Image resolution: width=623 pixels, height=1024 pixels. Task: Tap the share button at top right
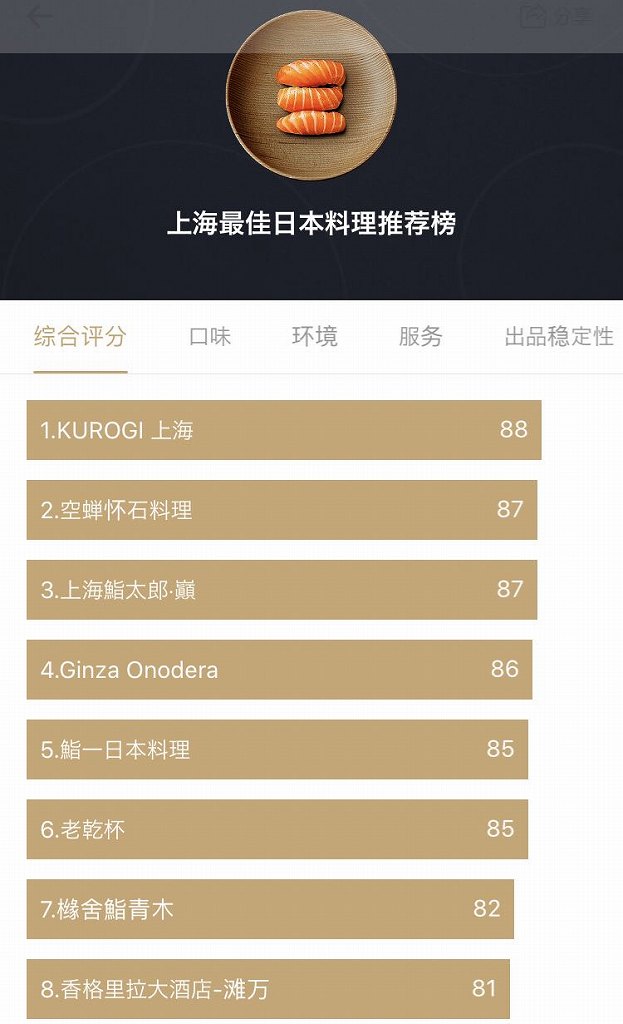point(556,17)
